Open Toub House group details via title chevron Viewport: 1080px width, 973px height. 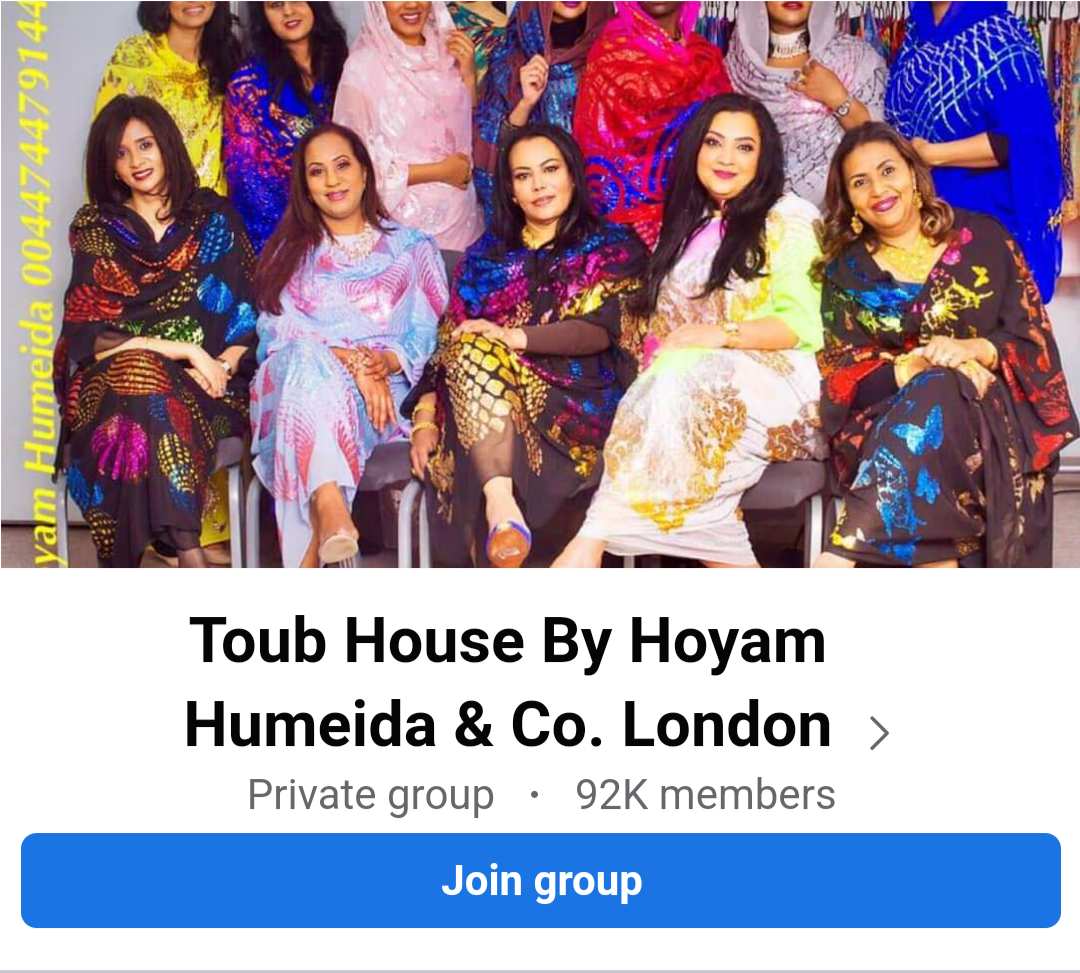pos(878,733)
